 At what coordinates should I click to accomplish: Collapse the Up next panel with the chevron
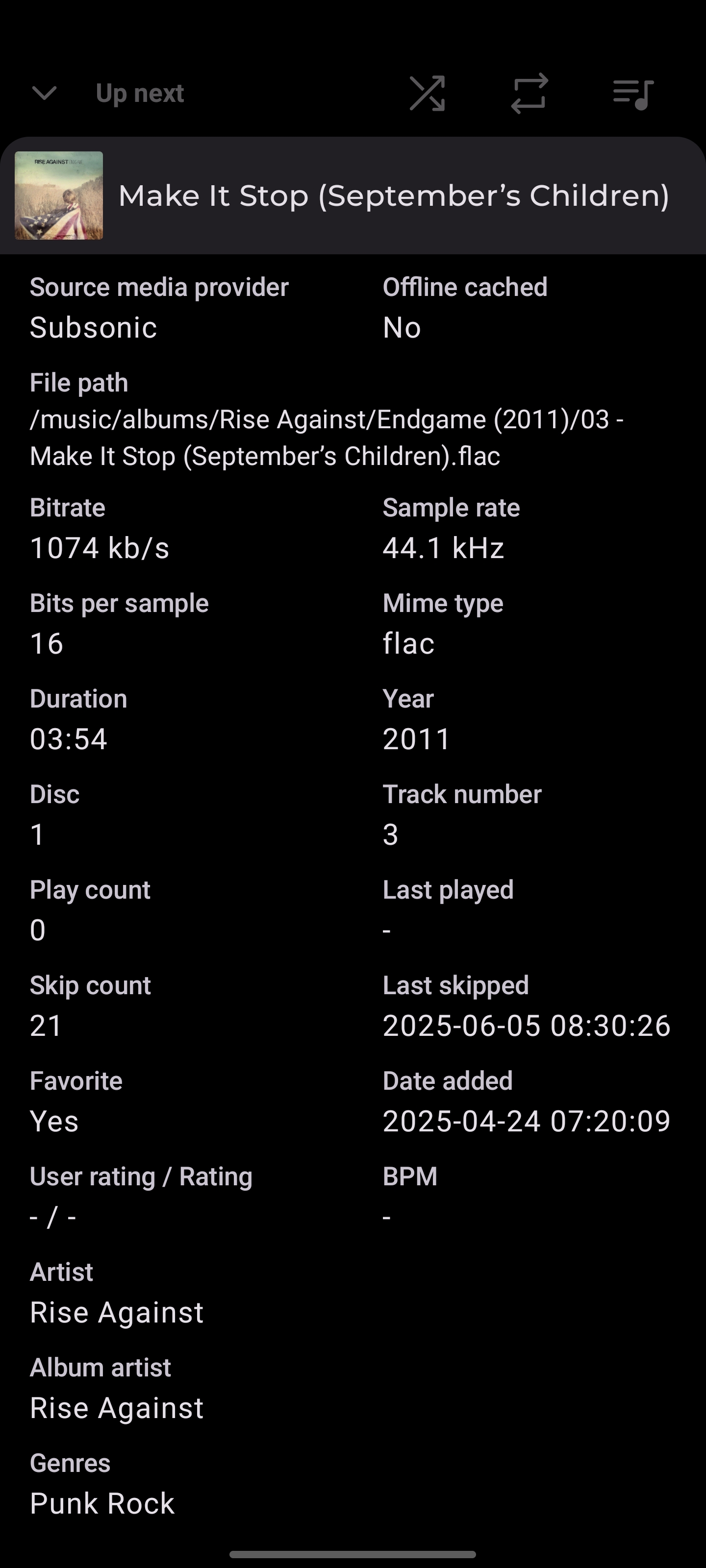tap(44, 93)
